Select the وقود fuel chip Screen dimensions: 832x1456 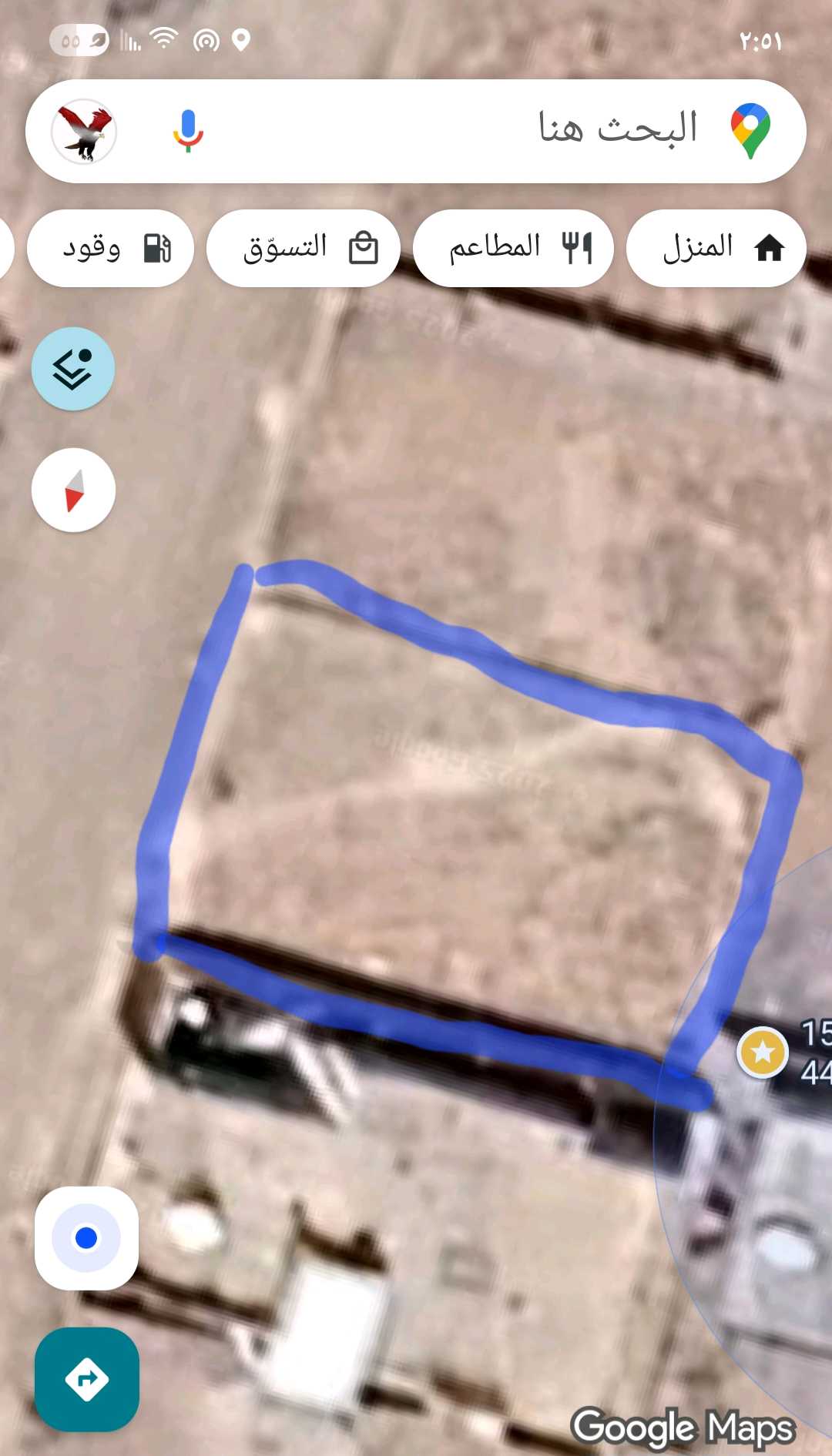tap(110, 248)
